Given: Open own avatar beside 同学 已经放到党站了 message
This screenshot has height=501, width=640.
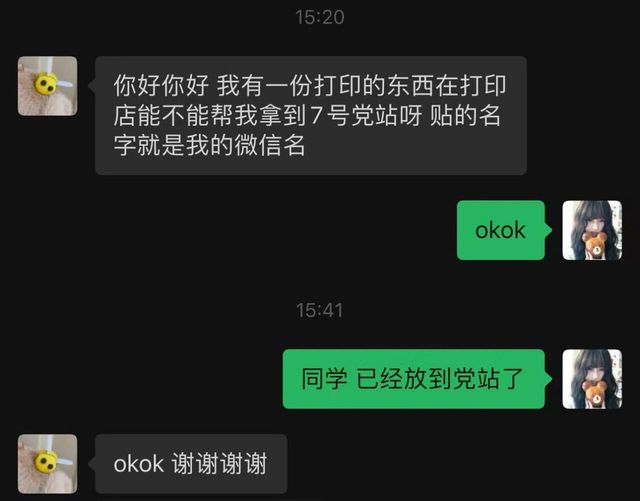Looking at the screenshot, I should click(x=592, y=379).
